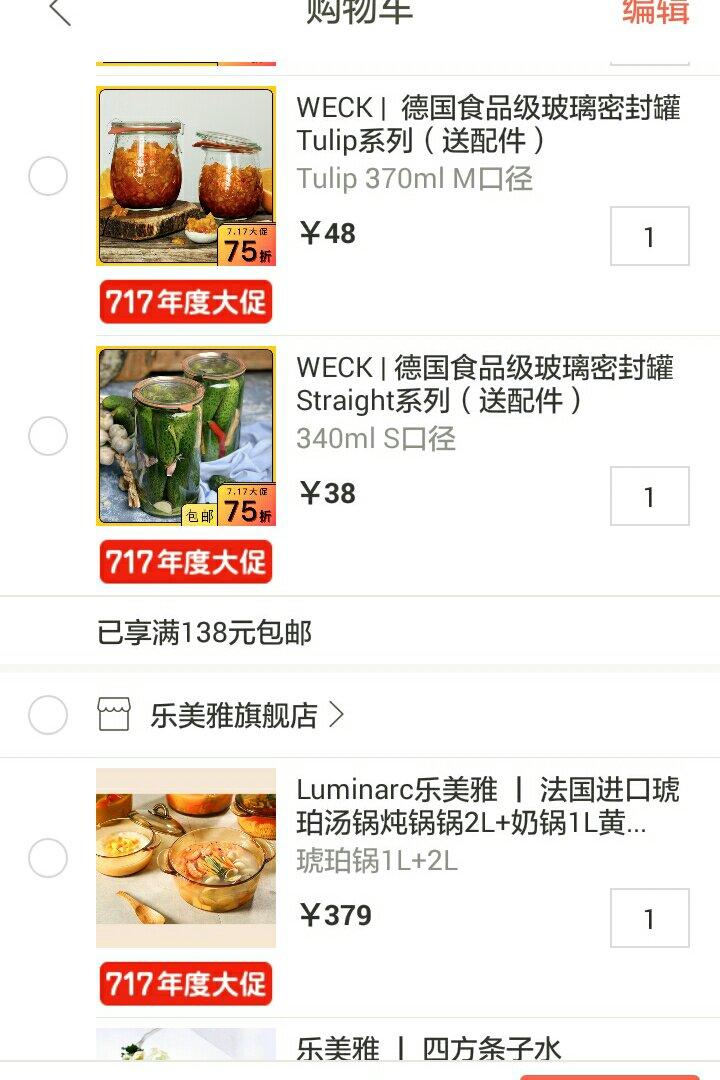720x1080 pixels.
Task: Select the WECK Straight 340ml item checkbox
Action: click(48, 437)
